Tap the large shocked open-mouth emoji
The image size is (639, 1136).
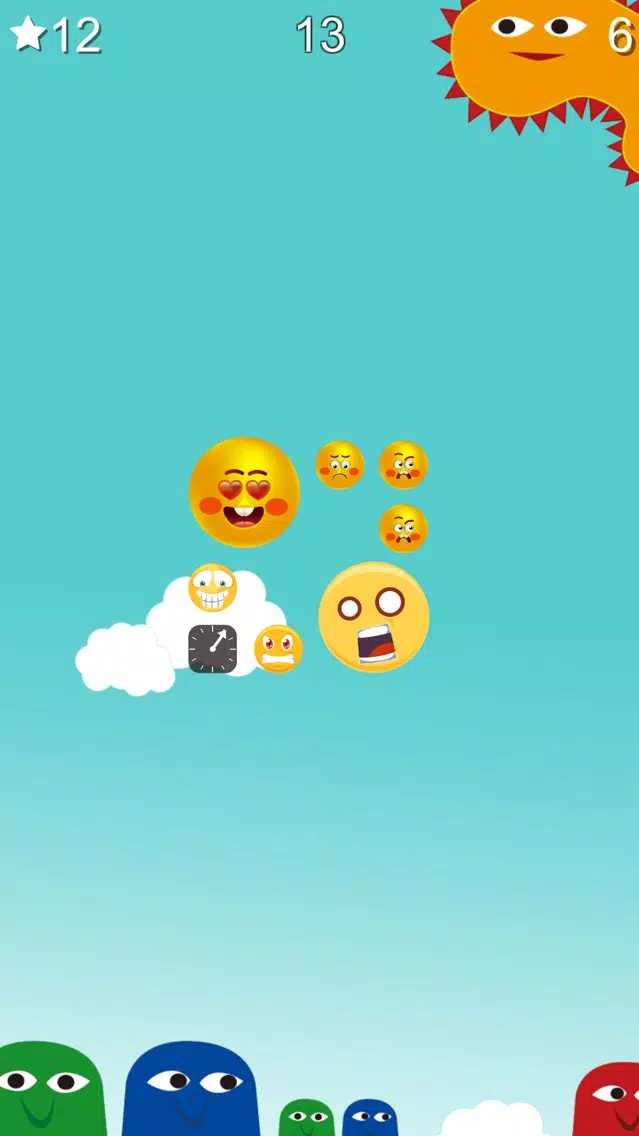374,617
